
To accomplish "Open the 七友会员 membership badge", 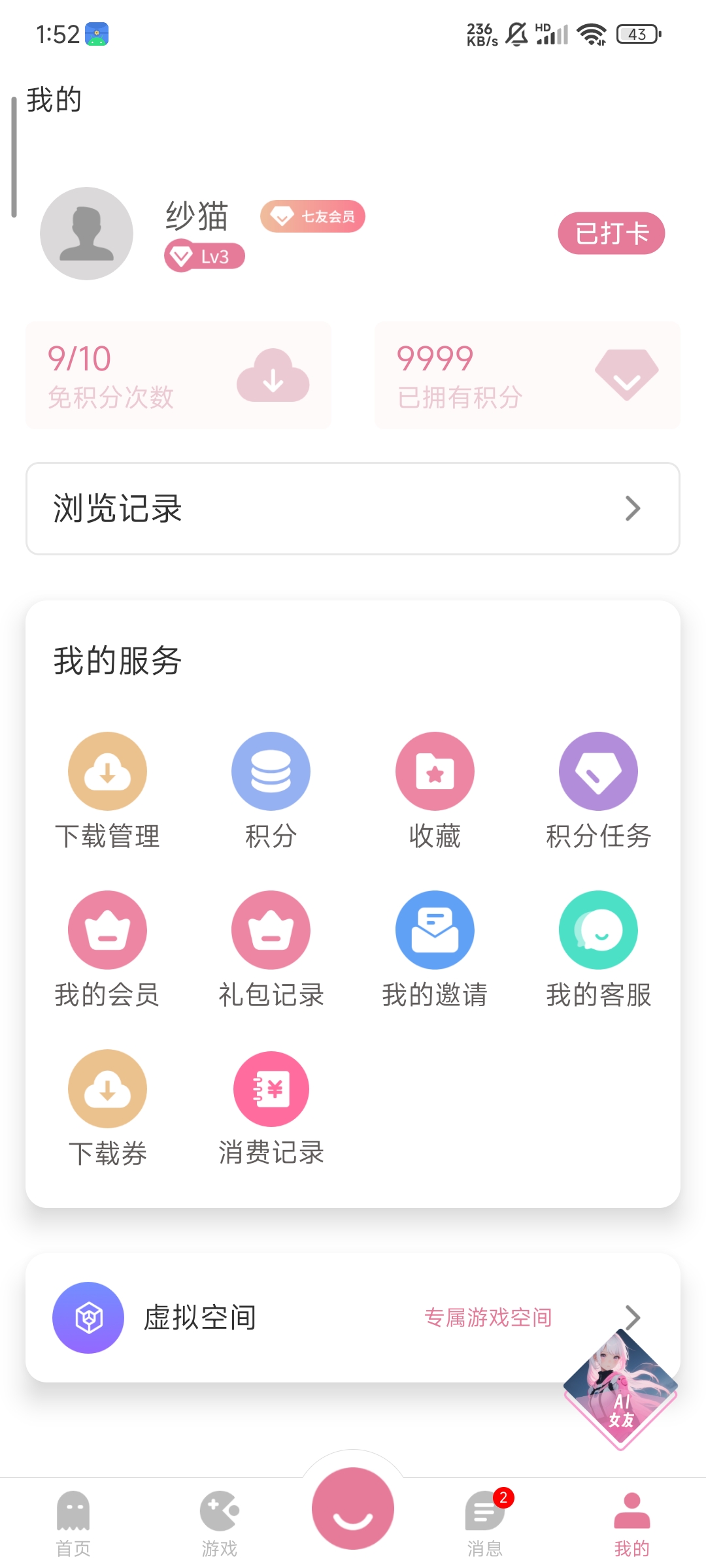I will click(x=312, y=216).
